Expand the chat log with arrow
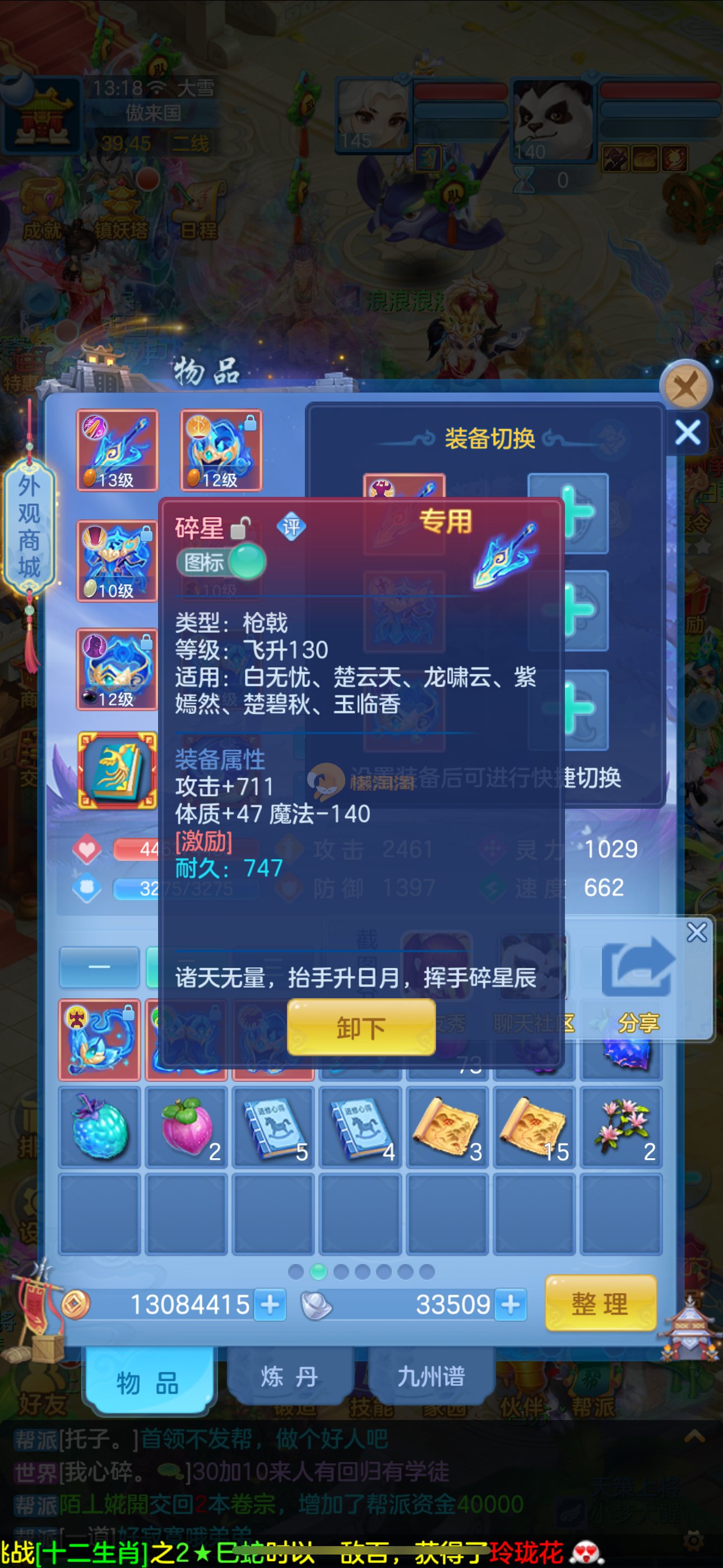Image resolution: width=723 pixels, height=1568 pixels. (694, 1437)
